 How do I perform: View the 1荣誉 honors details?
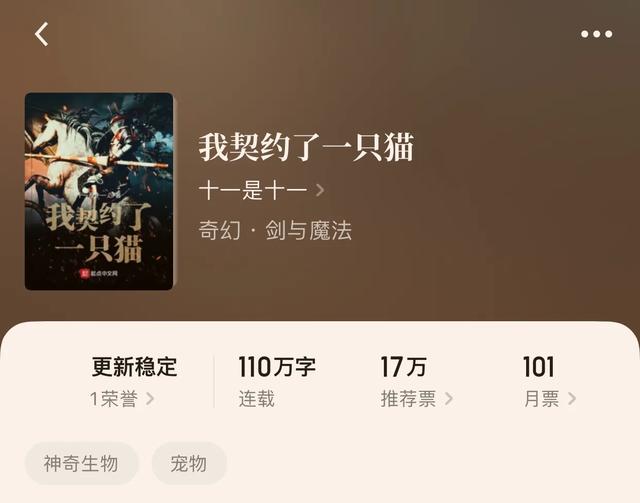(x=122, y=398)
